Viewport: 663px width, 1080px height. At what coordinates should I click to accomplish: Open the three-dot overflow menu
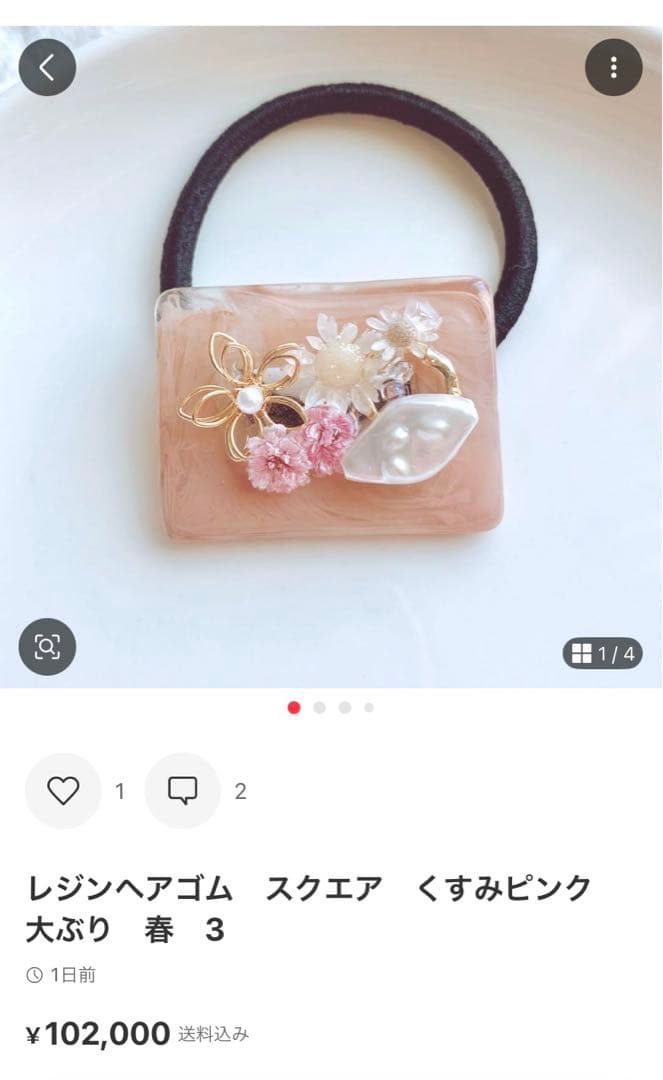point(613,67)
